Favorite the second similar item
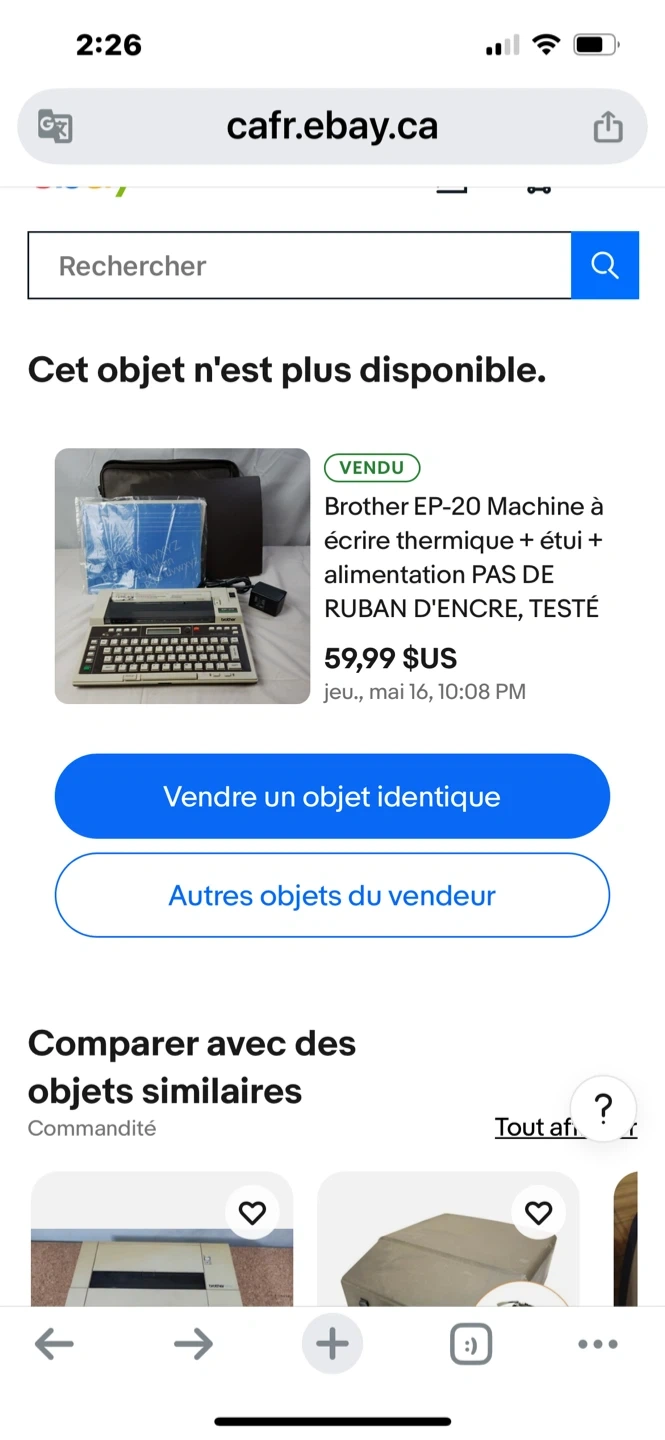 [x=538, y=1213]
